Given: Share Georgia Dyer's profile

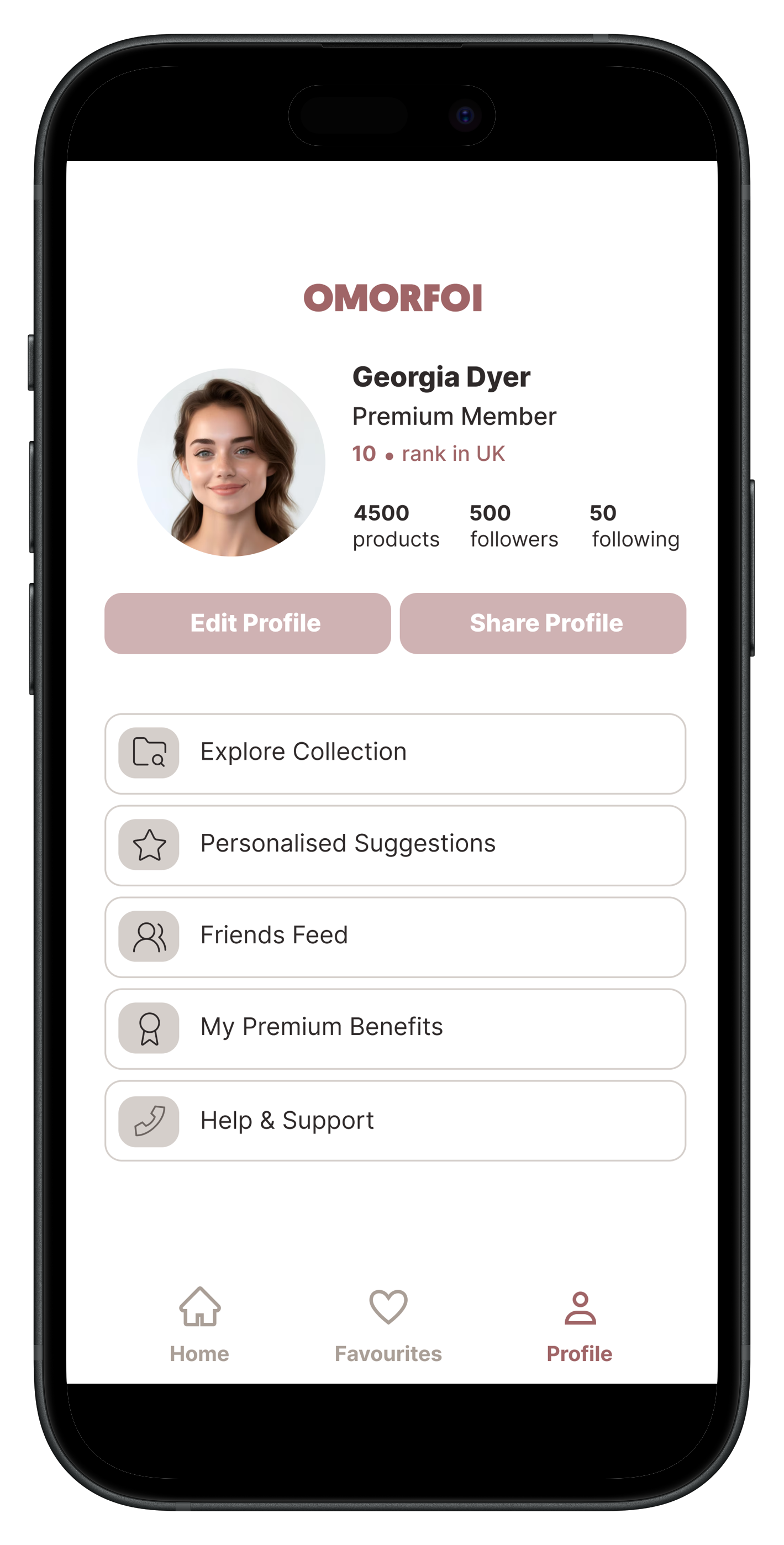Looking at the screenshot, I should 543,623.
